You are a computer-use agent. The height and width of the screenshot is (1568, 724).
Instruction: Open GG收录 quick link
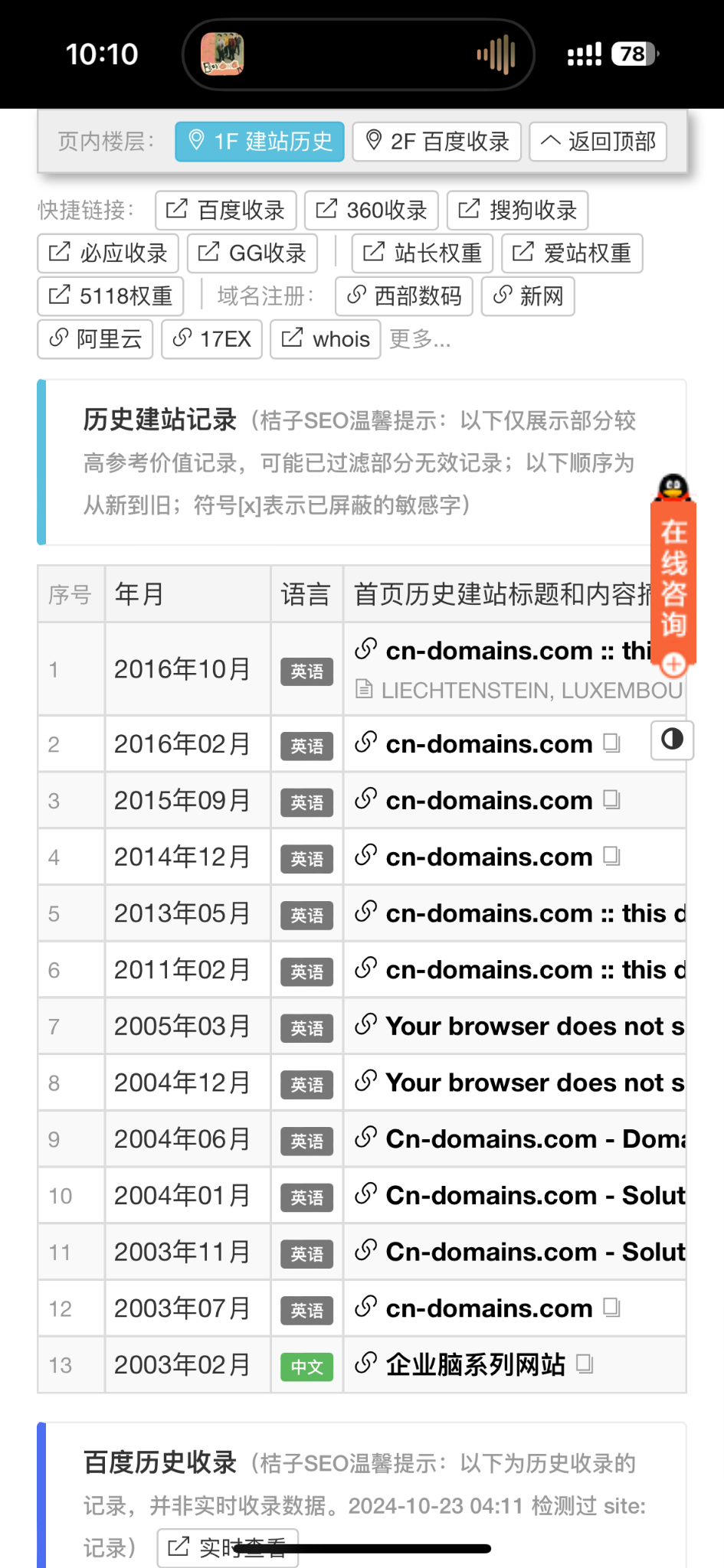(252, 253)
